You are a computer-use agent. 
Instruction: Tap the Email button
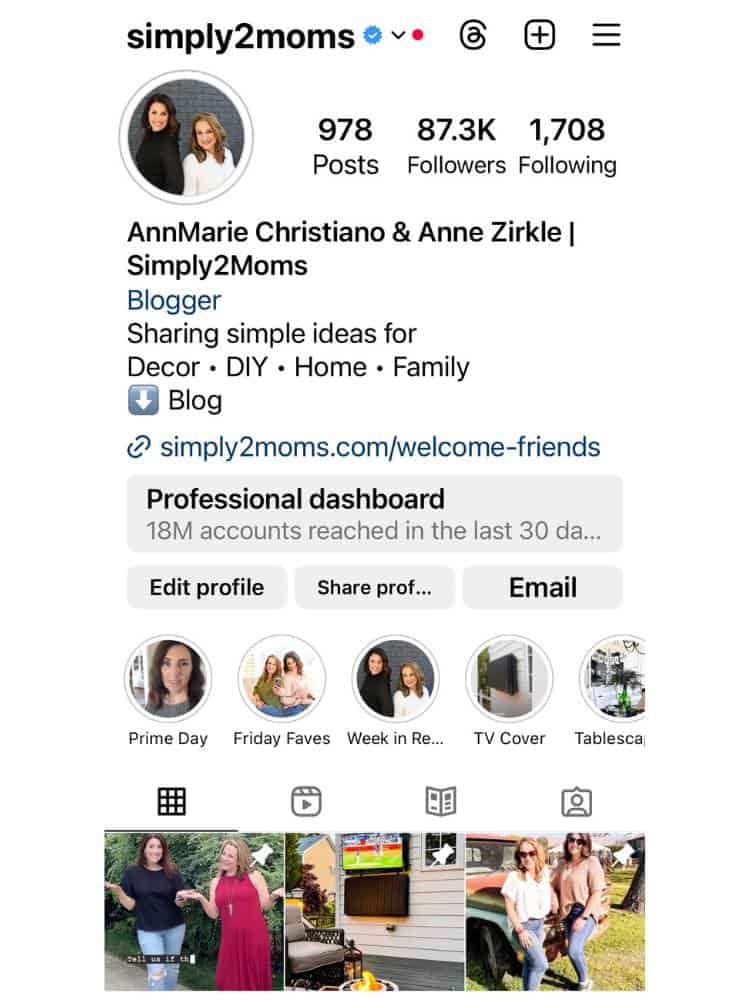click(x=542, y=587)
